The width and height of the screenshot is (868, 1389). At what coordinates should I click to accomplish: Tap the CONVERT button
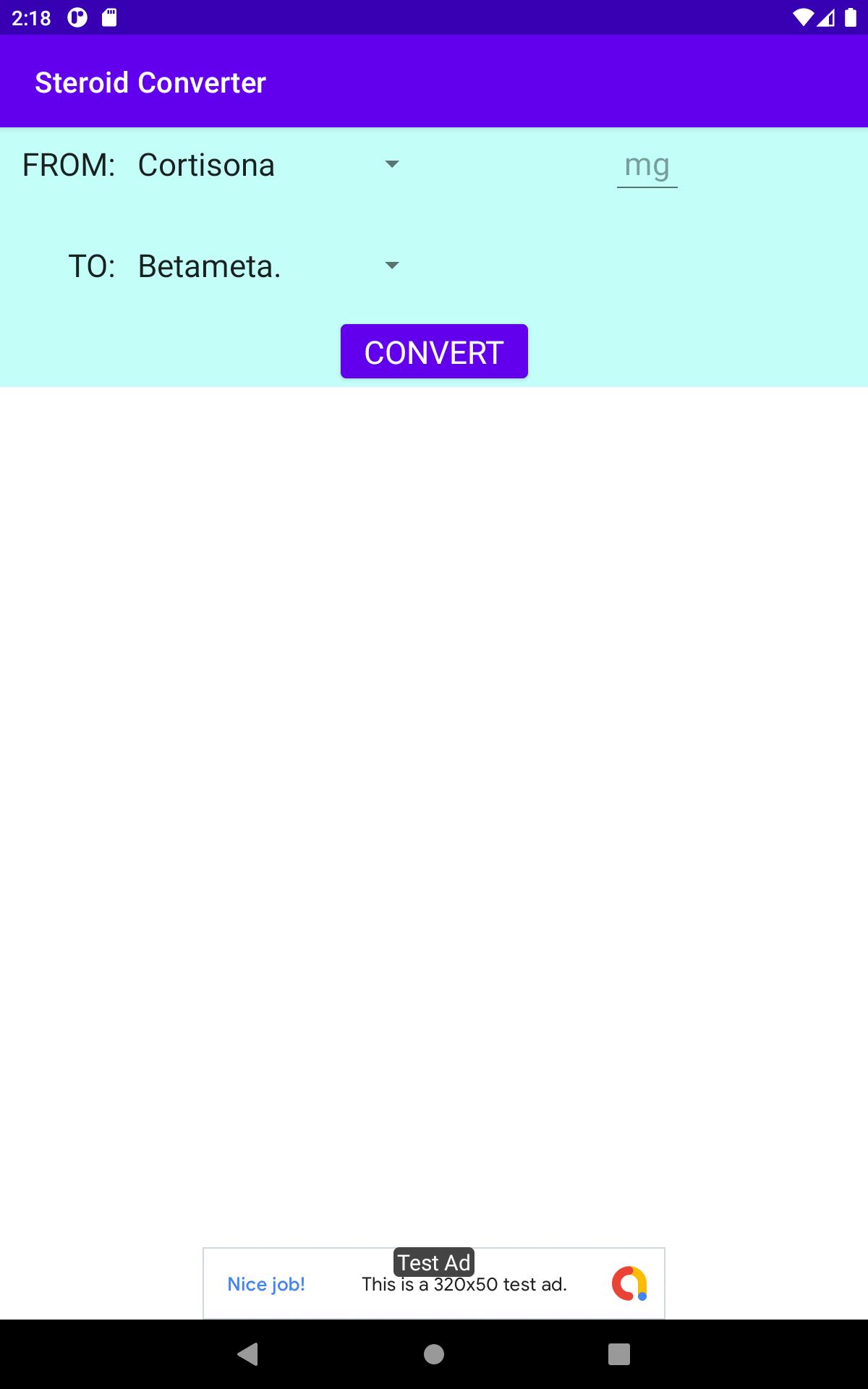click(434, 352)
